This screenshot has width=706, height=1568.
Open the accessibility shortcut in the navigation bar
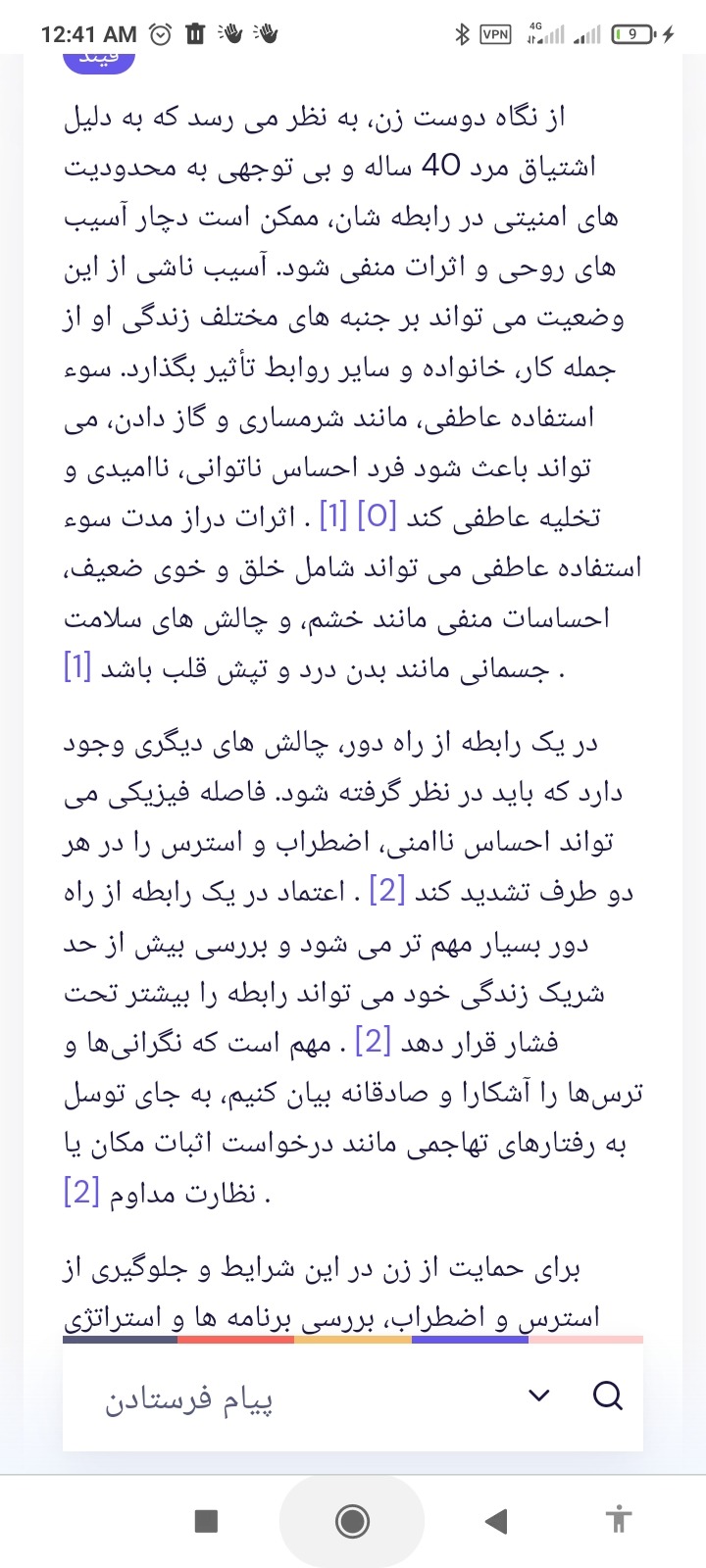coord(618,1521)
